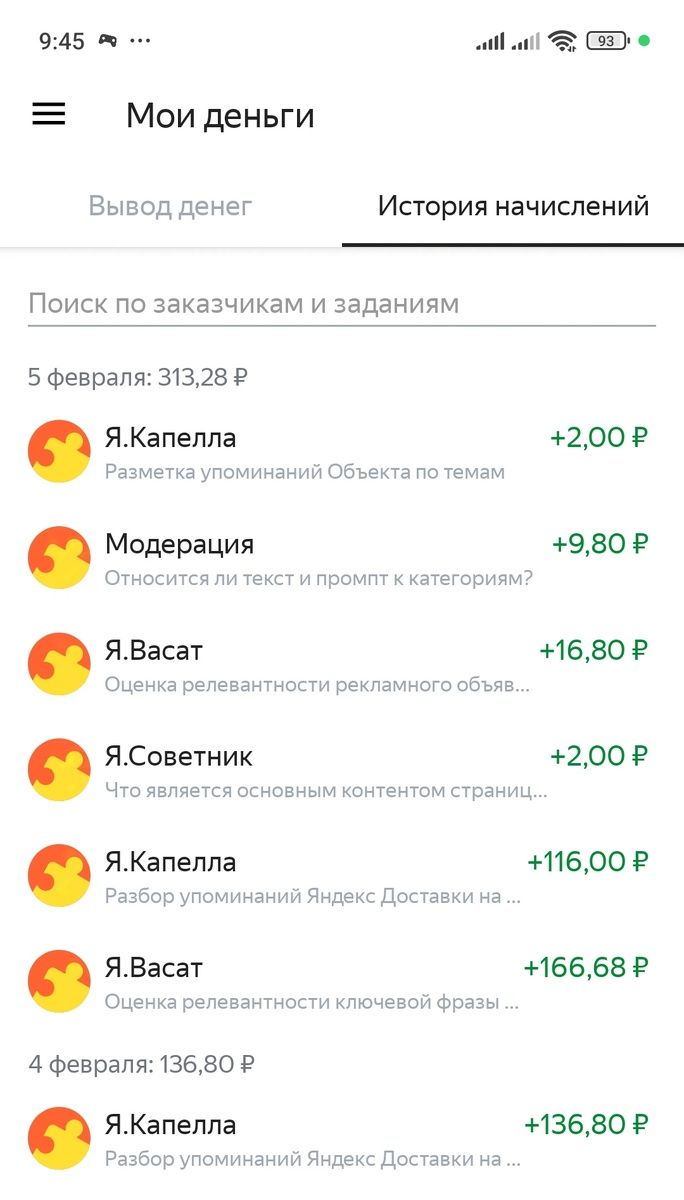Select the История начислений tab
The image size is (684, 1200).
click(x=513, y=207)
